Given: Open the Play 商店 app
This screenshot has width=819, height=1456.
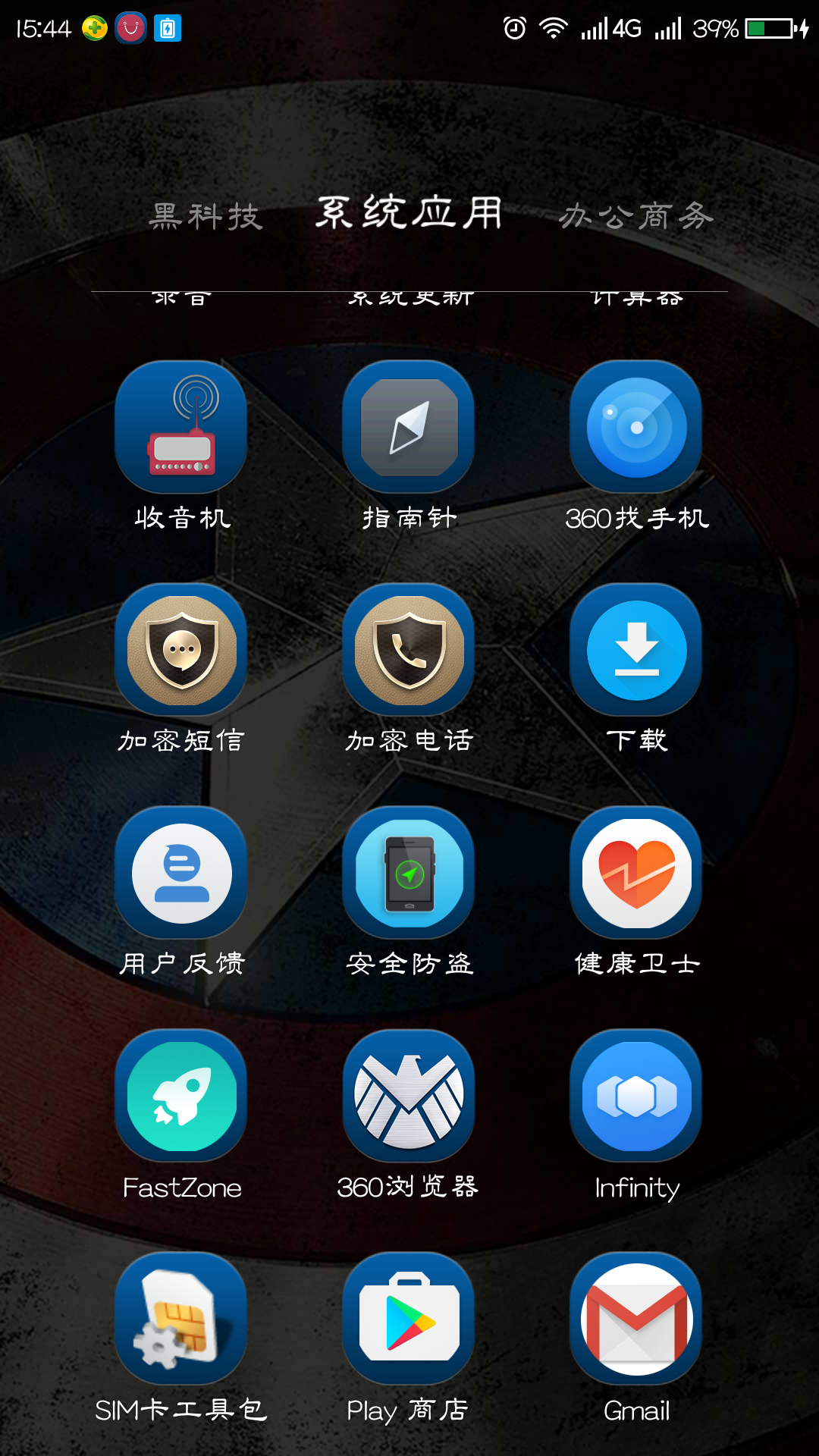Looking at the screenshot, I should pos(408,1319).
